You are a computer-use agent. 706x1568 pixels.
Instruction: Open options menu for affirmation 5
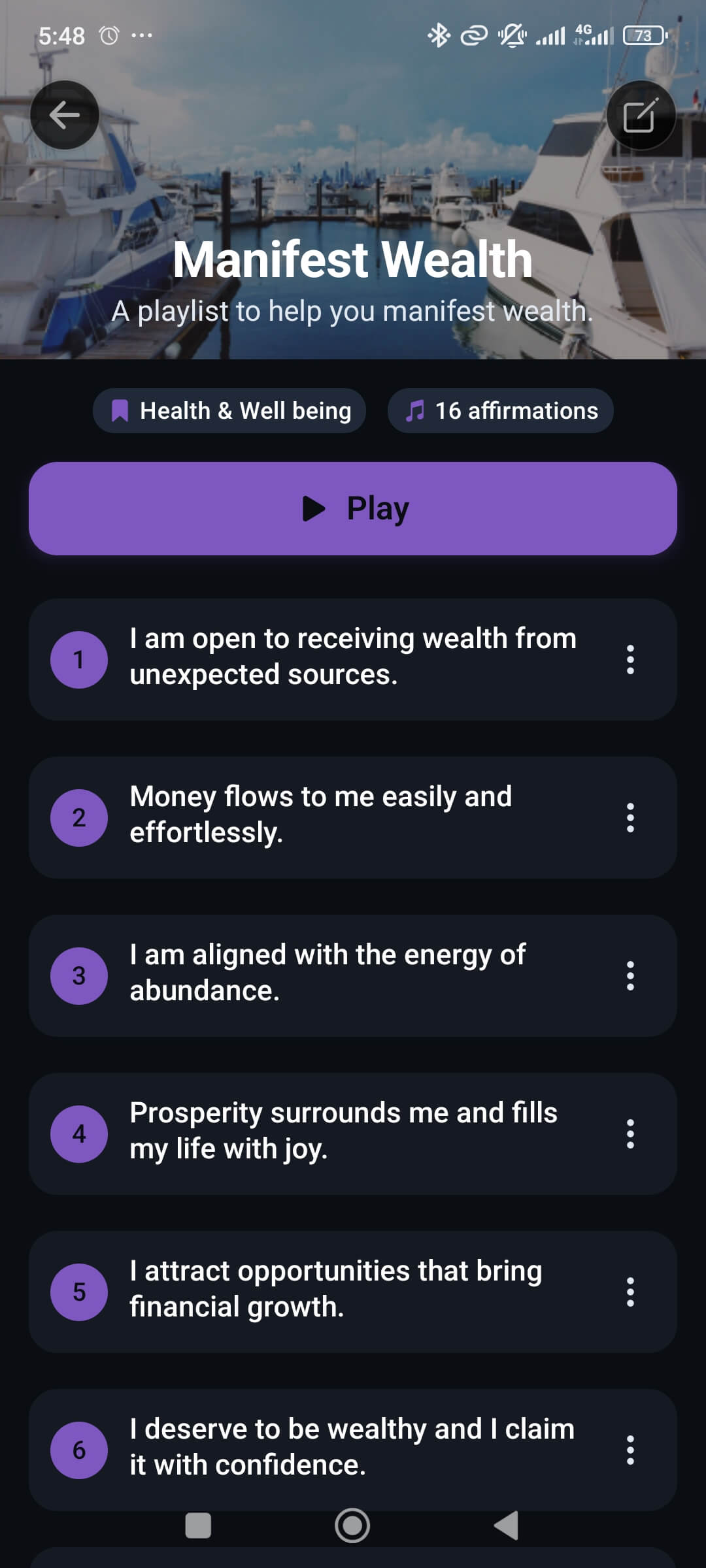(x=630, y=1292)
